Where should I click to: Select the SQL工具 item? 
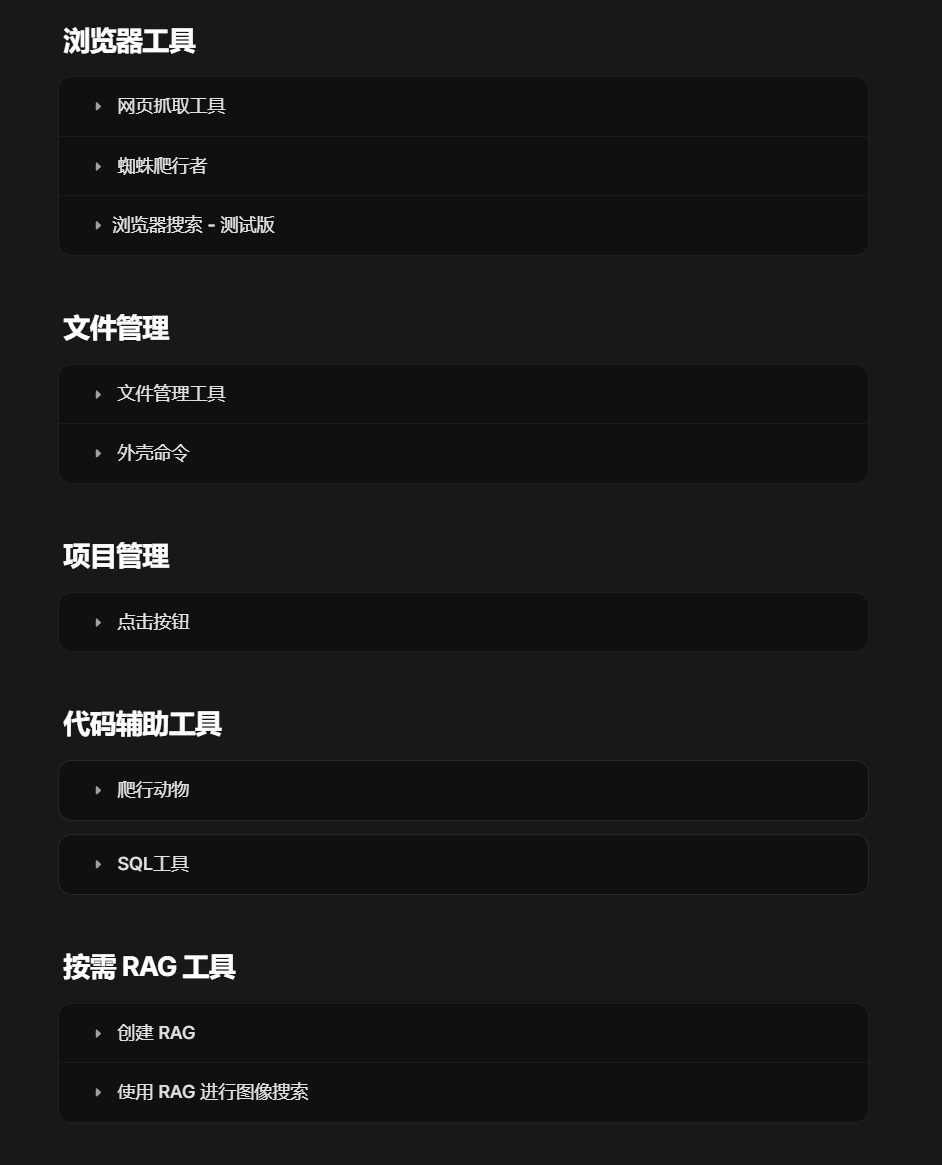click(x=153, y=864)
